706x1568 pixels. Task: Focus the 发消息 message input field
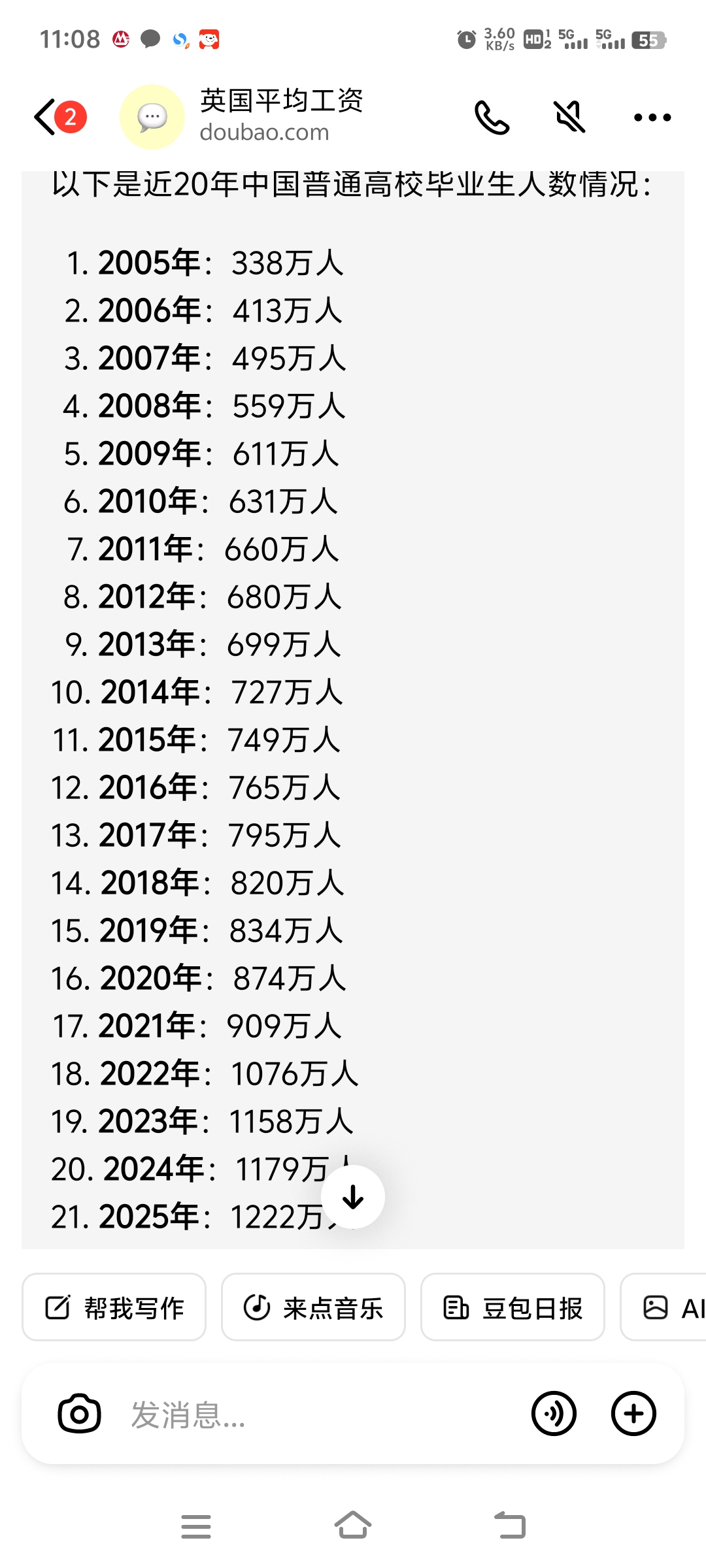coord(314,1414)
